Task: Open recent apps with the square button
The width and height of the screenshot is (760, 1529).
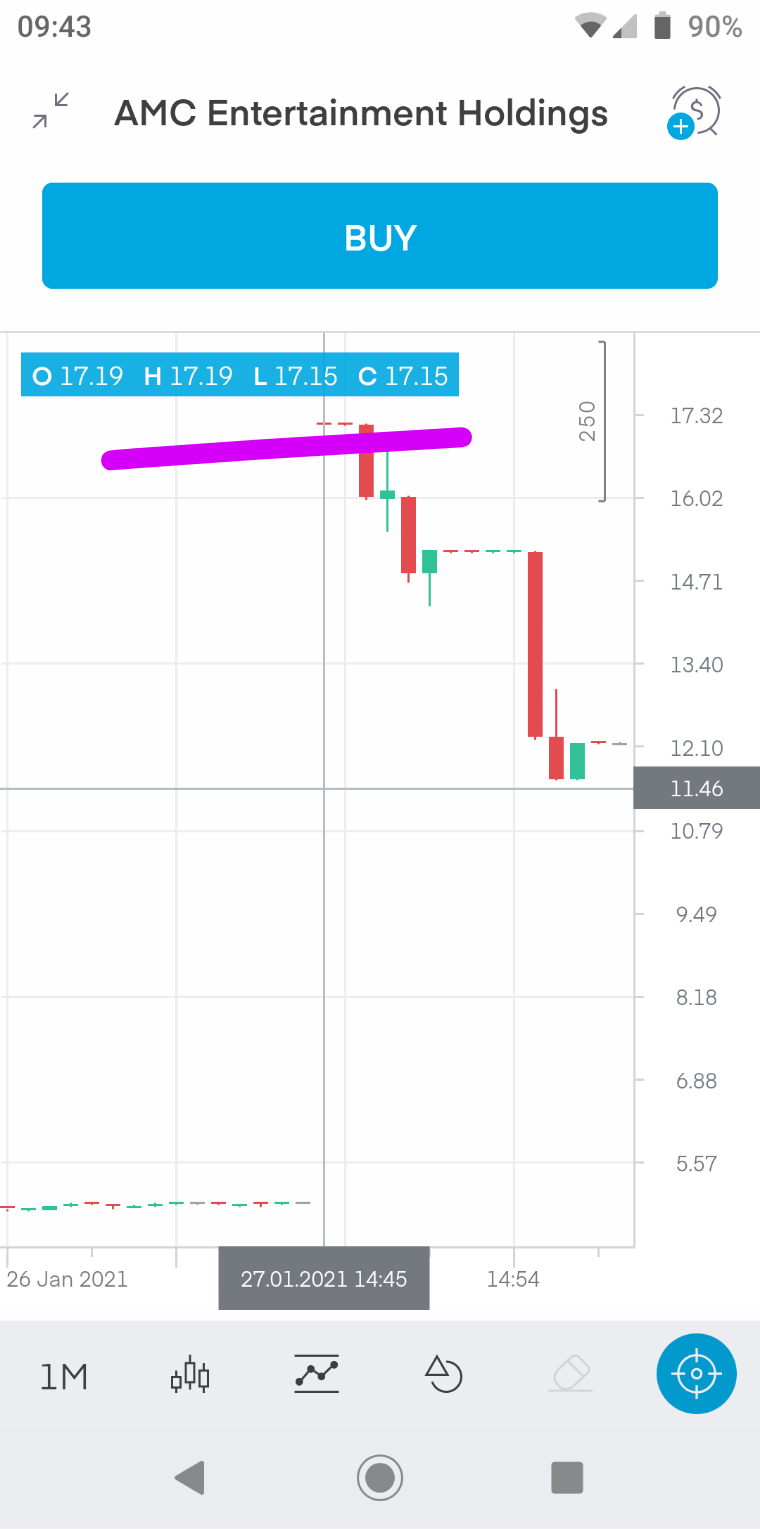Action: pyautogui.click(x=567, y=1477)
